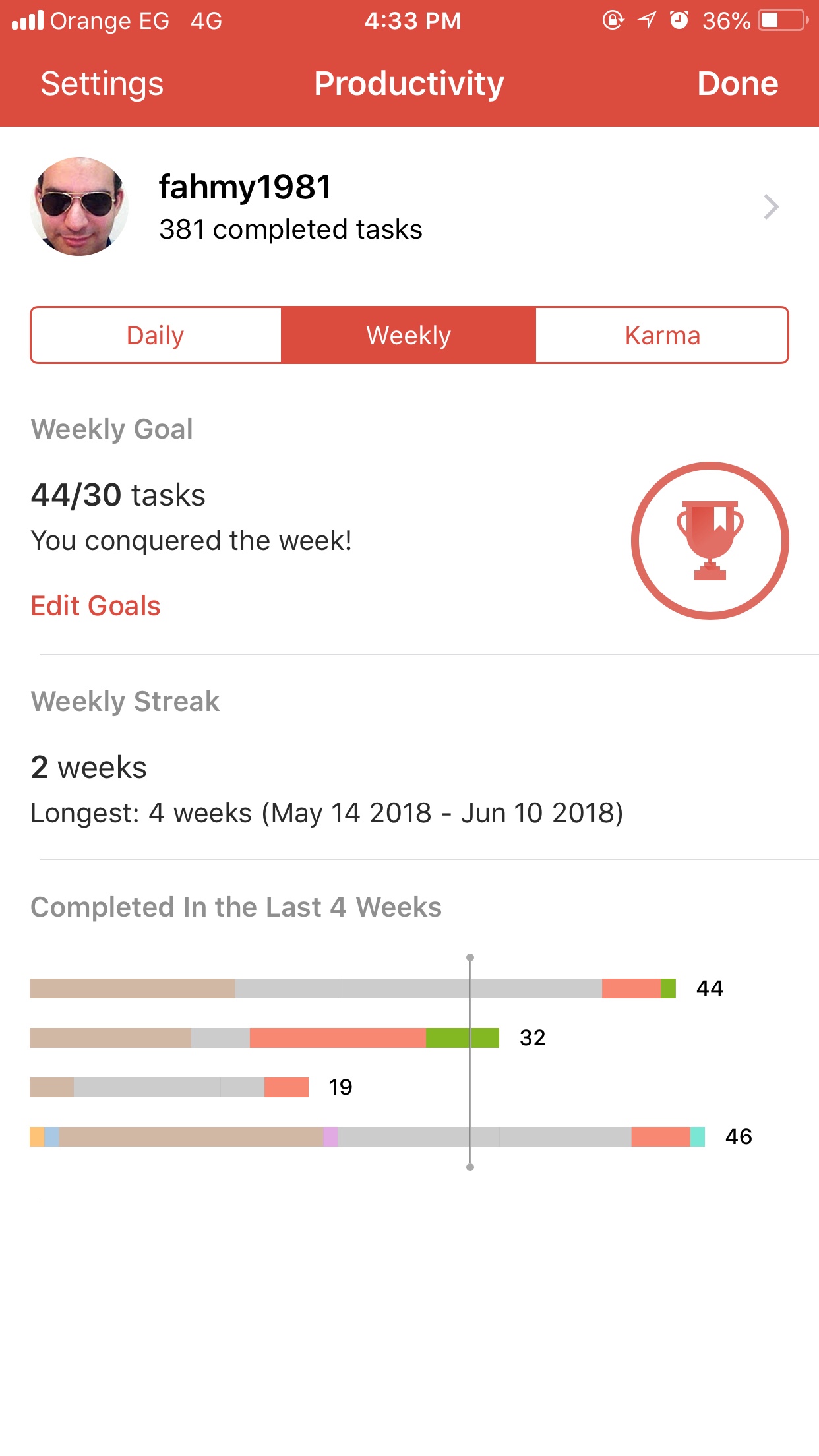Screen dimensions: 819x1456
Task: Switch to the Daily tab
Action: click(156, 335)
